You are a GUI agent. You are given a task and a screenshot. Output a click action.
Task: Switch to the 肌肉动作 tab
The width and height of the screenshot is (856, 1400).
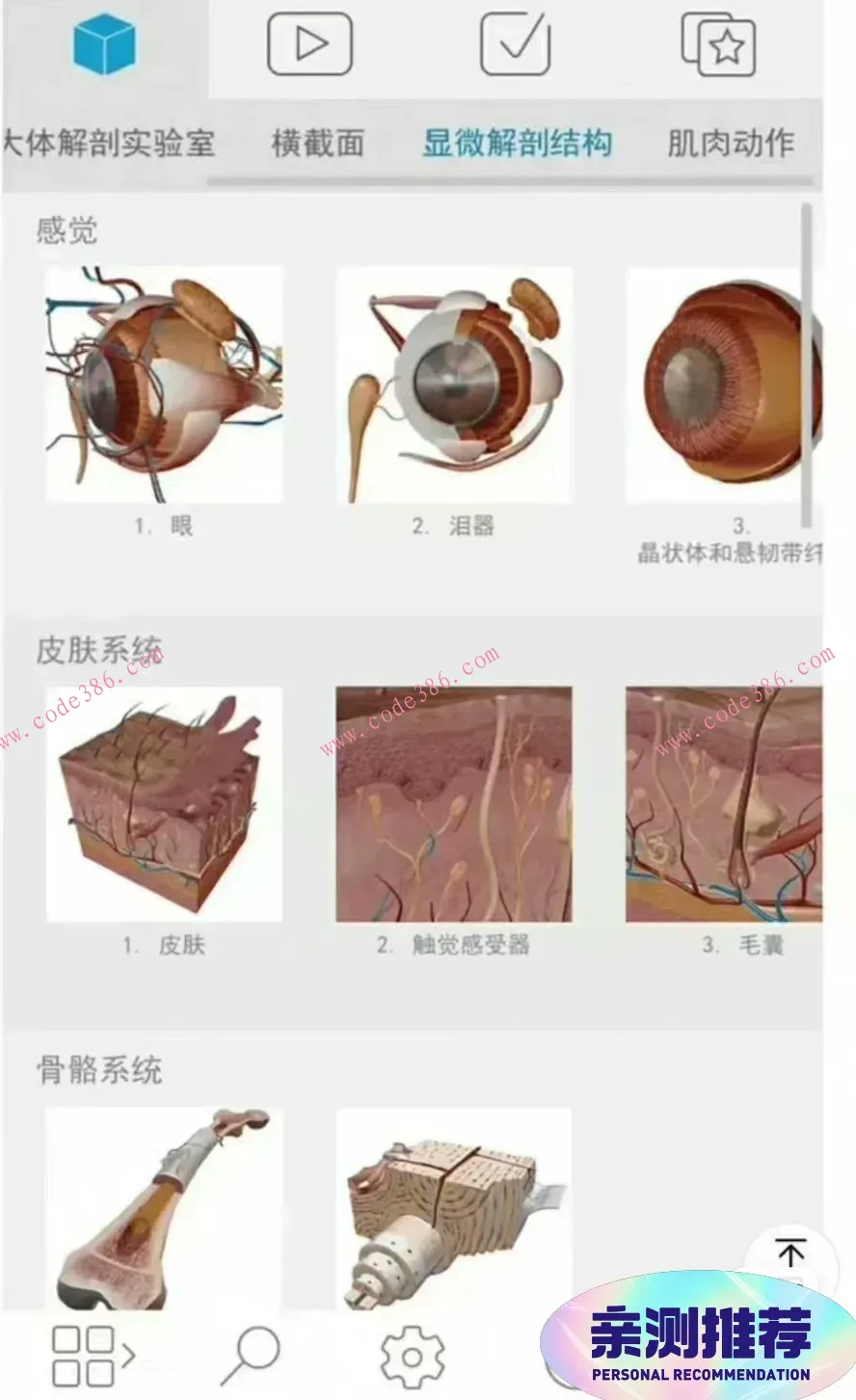[x=731, y=143]
